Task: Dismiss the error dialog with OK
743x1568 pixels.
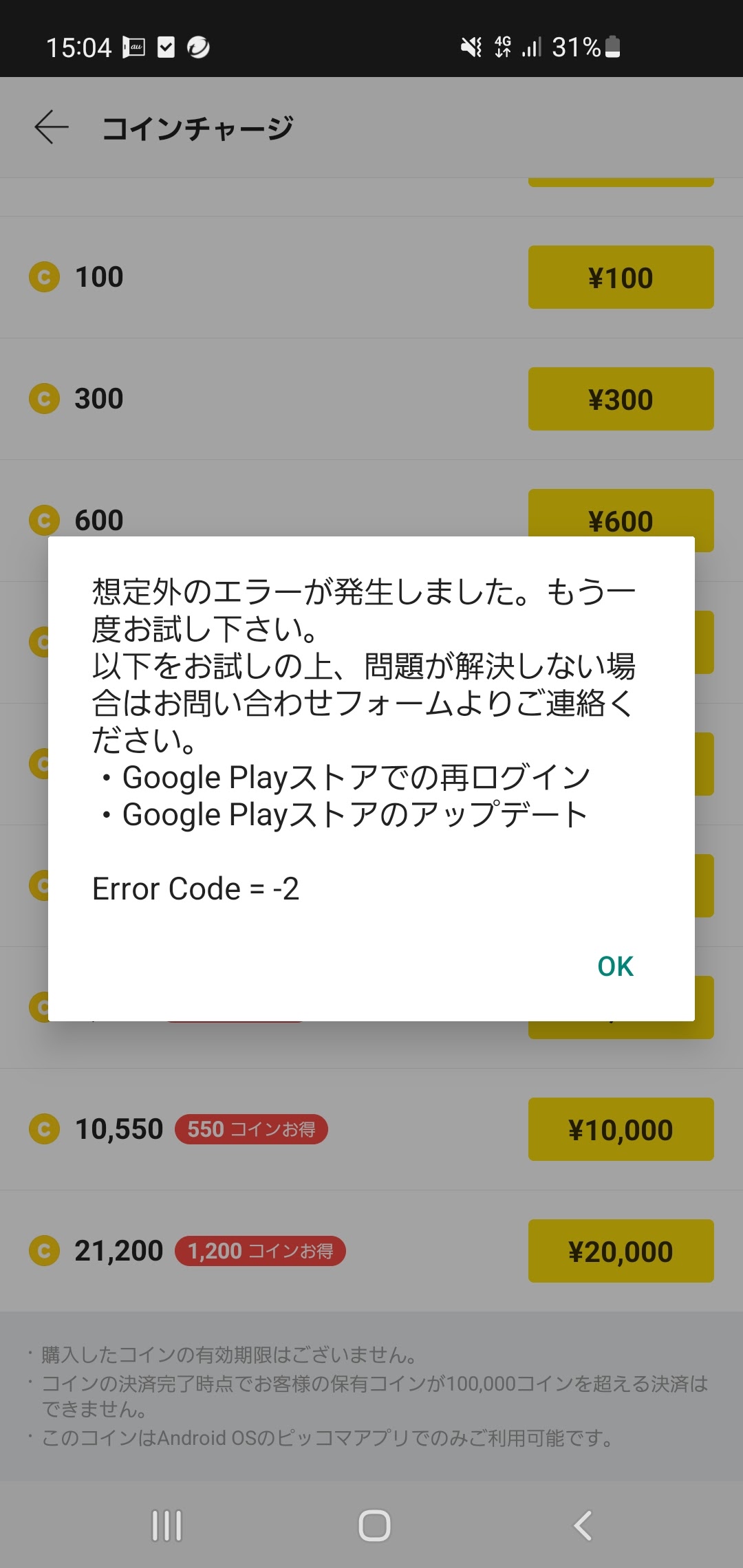Action: 617,966
